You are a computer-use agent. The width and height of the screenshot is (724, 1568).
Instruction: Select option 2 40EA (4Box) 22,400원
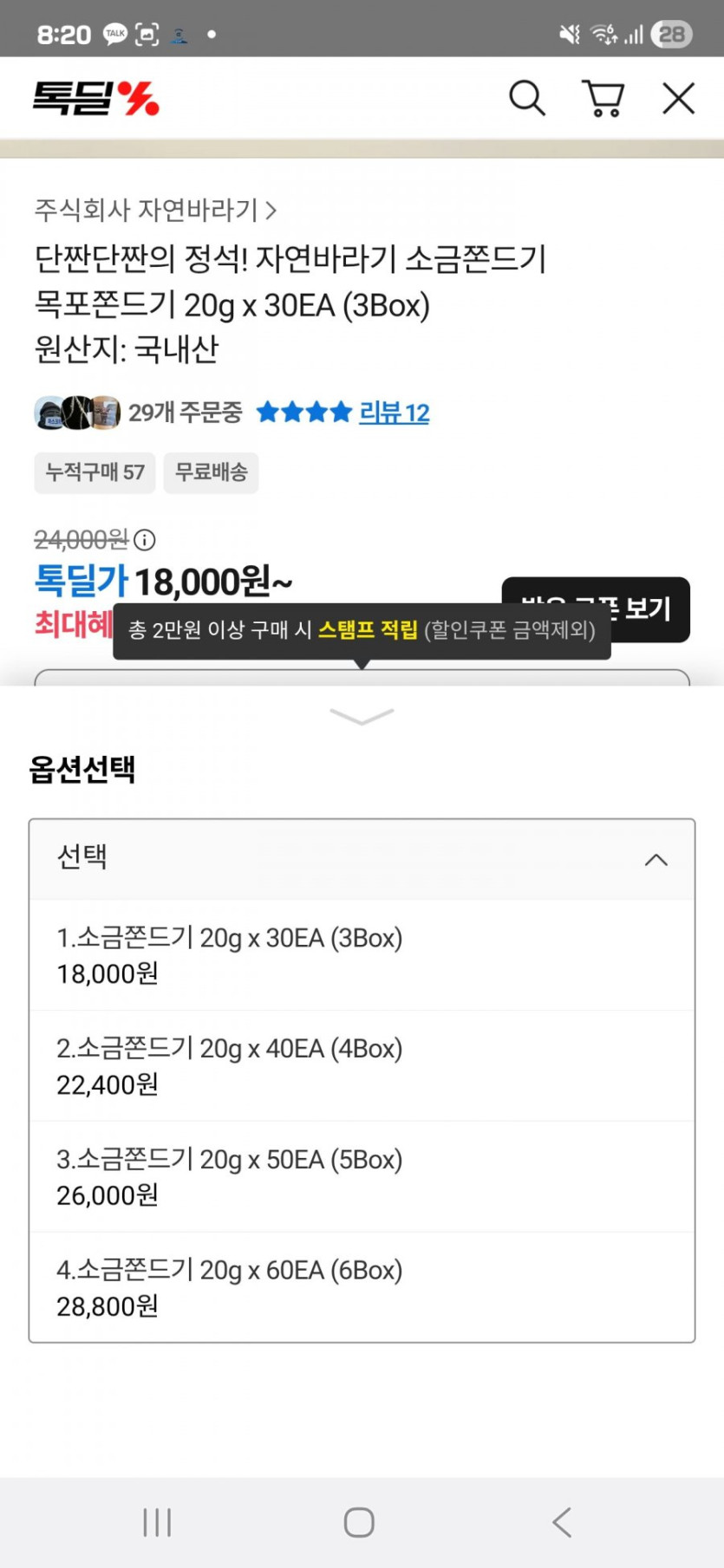pyautogui.click(x=362, y=1066)
